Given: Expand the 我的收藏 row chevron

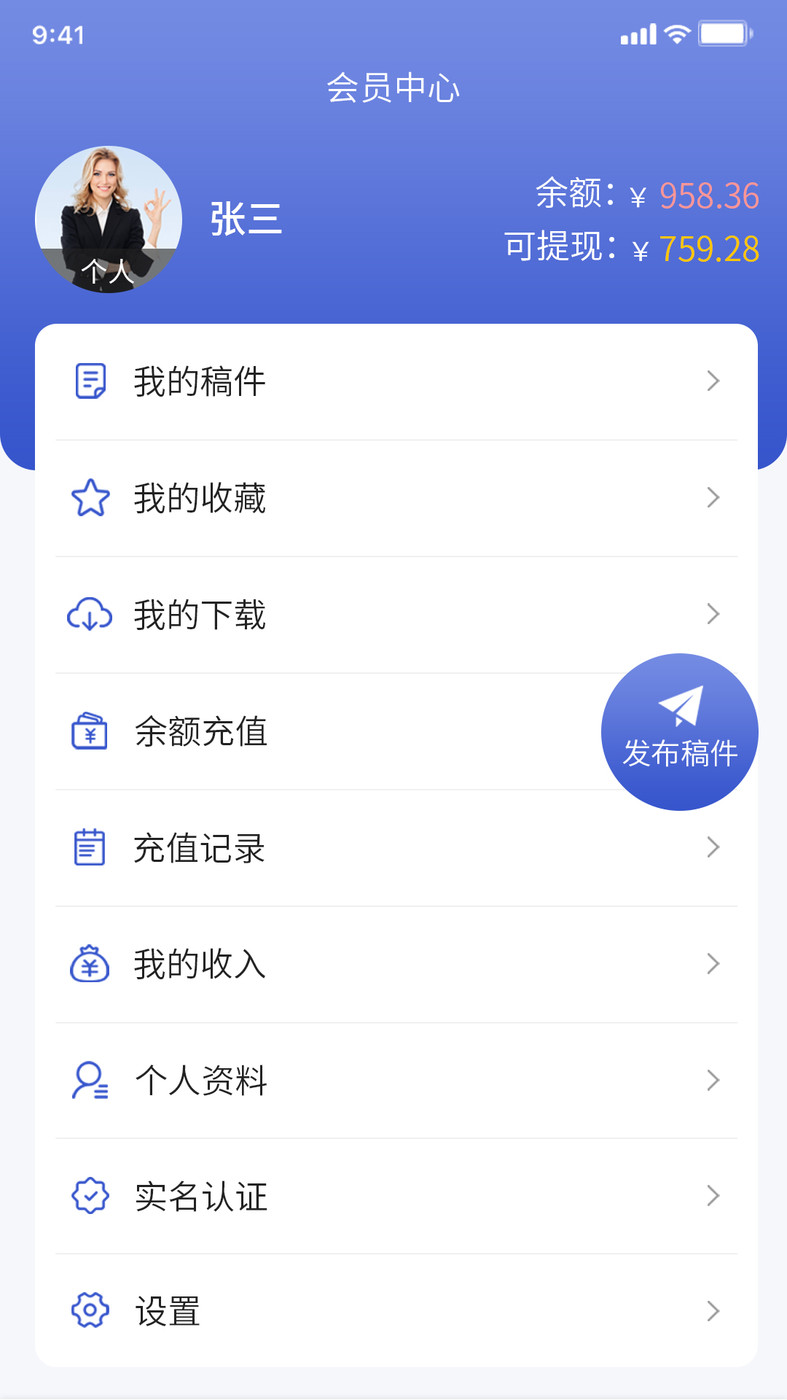Looking at the screenshot, I should point(712,497).
